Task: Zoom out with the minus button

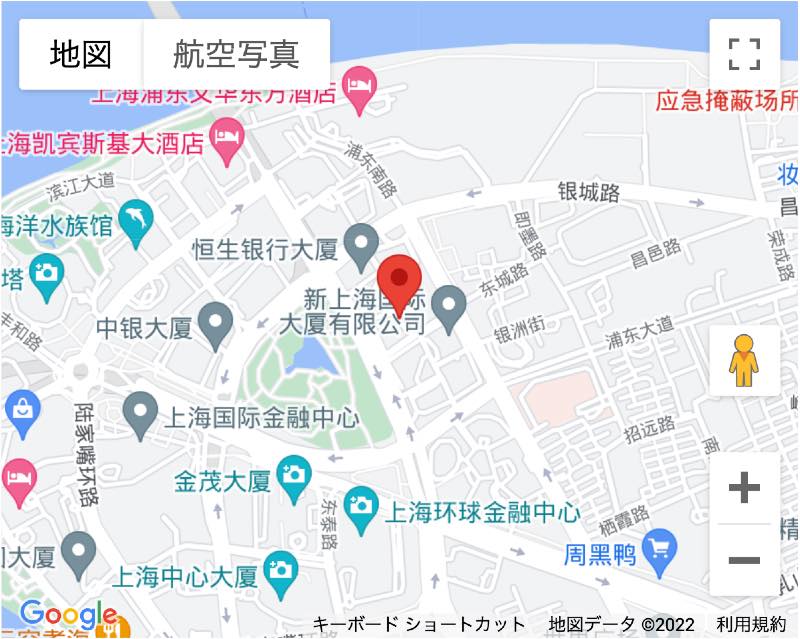Action: pyautogui.click(x=744, y=560)
